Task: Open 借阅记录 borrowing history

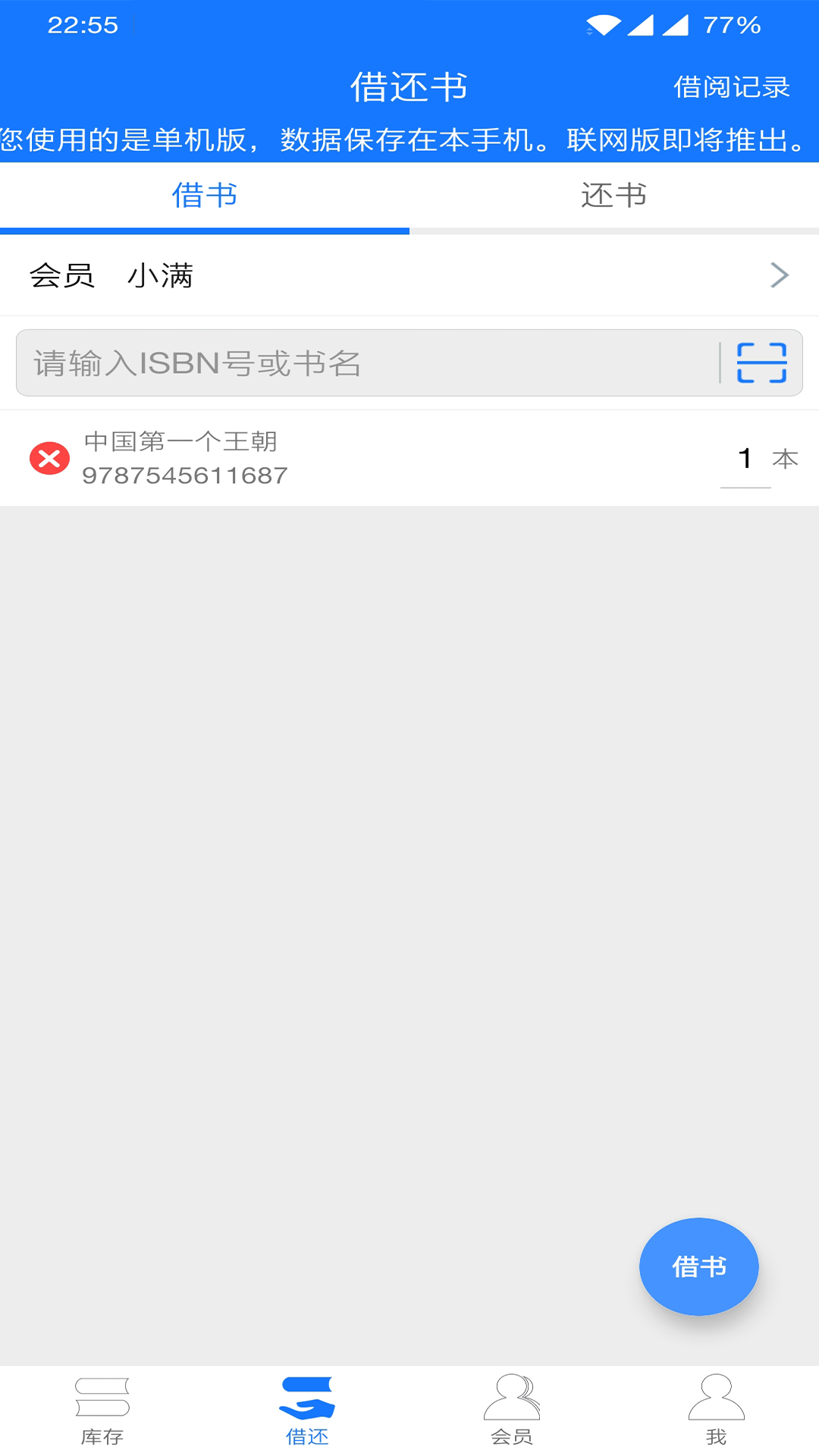Action: [x=730, y=85]
